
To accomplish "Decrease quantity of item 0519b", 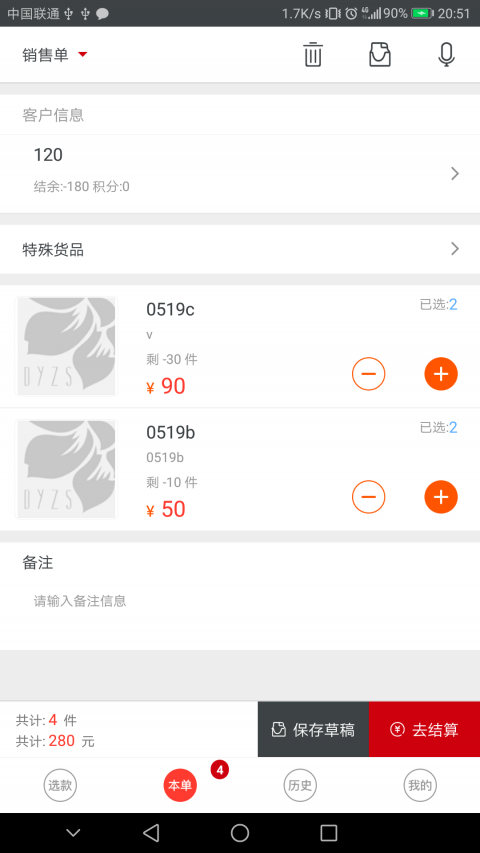I will 368,497.
